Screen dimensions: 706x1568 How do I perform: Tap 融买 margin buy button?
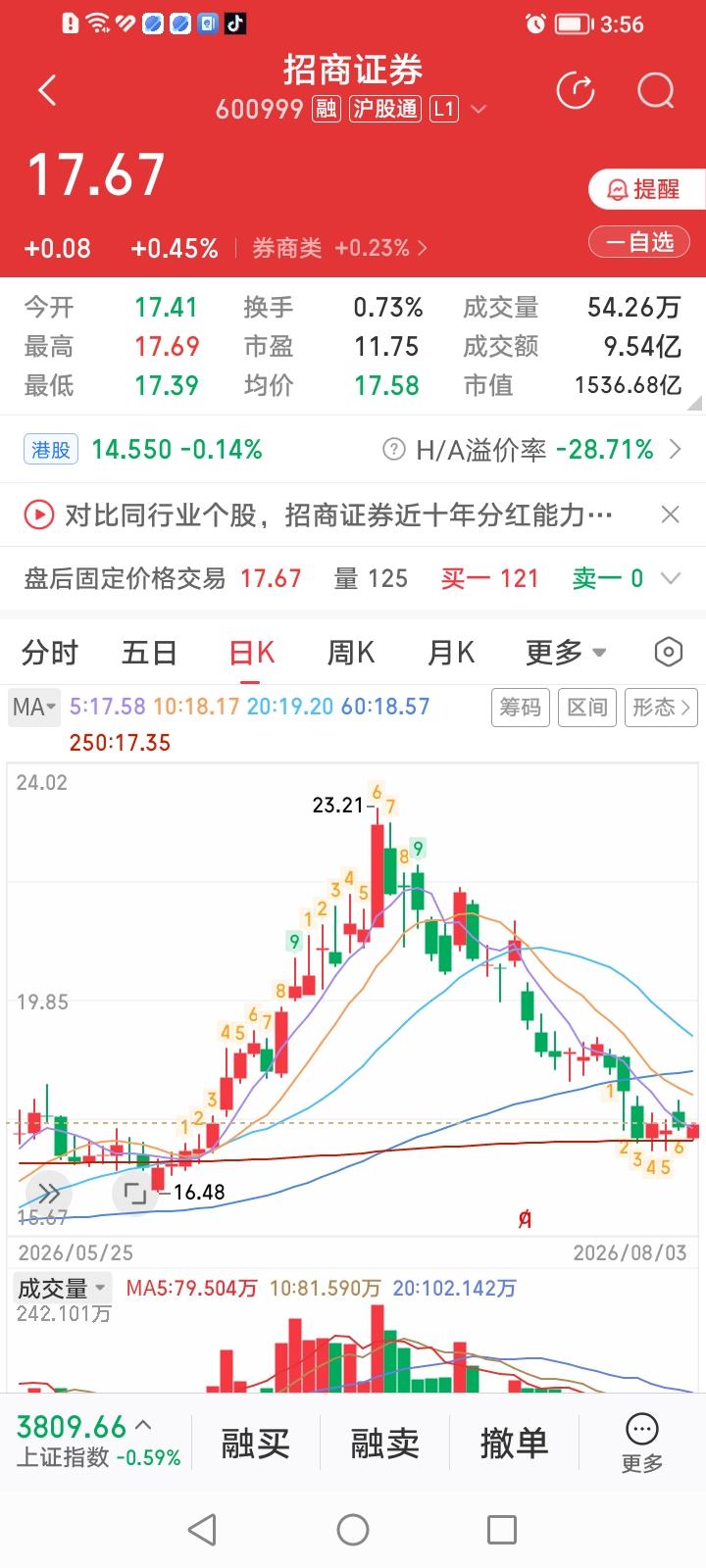(x=255, y=1443)
